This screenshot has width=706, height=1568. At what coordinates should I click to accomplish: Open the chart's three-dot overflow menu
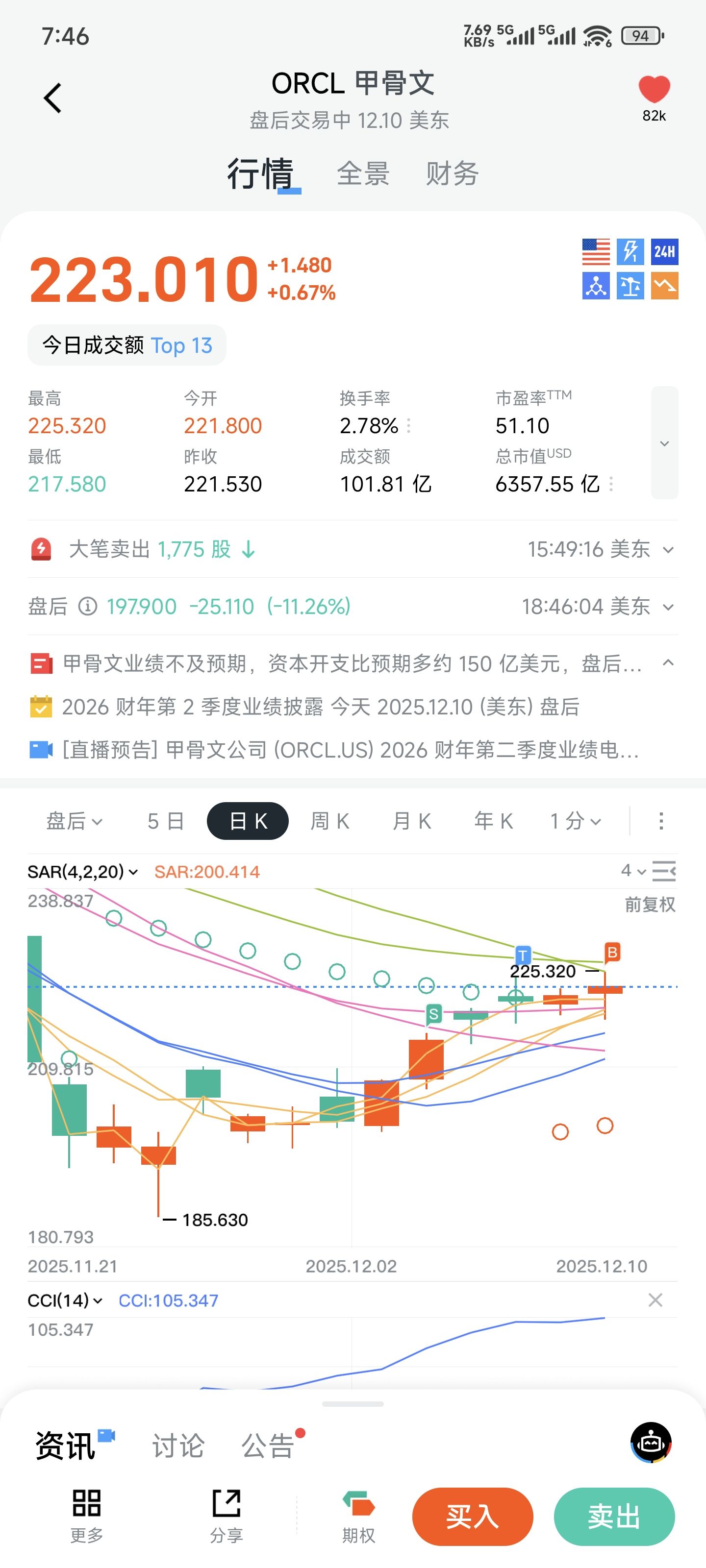click(661, 821)
